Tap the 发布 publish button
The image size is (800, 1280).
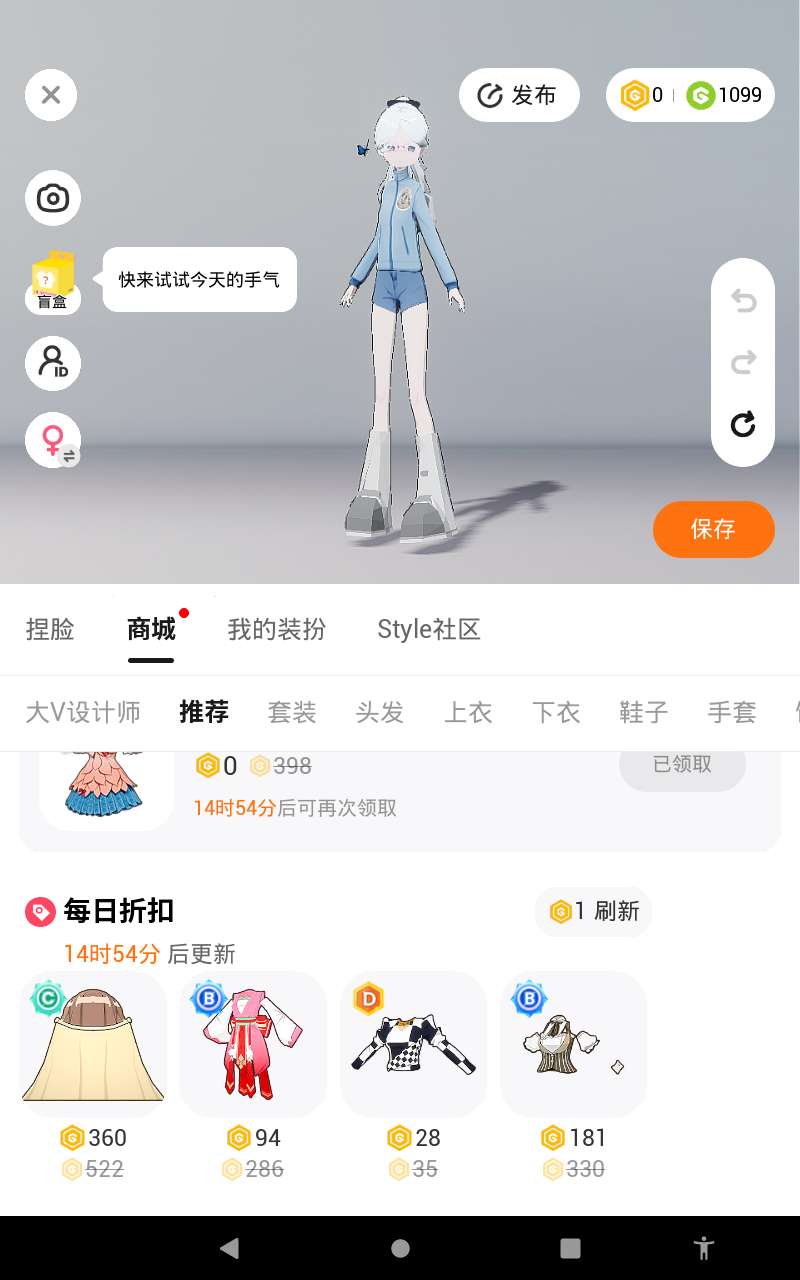tap(519, 95)
